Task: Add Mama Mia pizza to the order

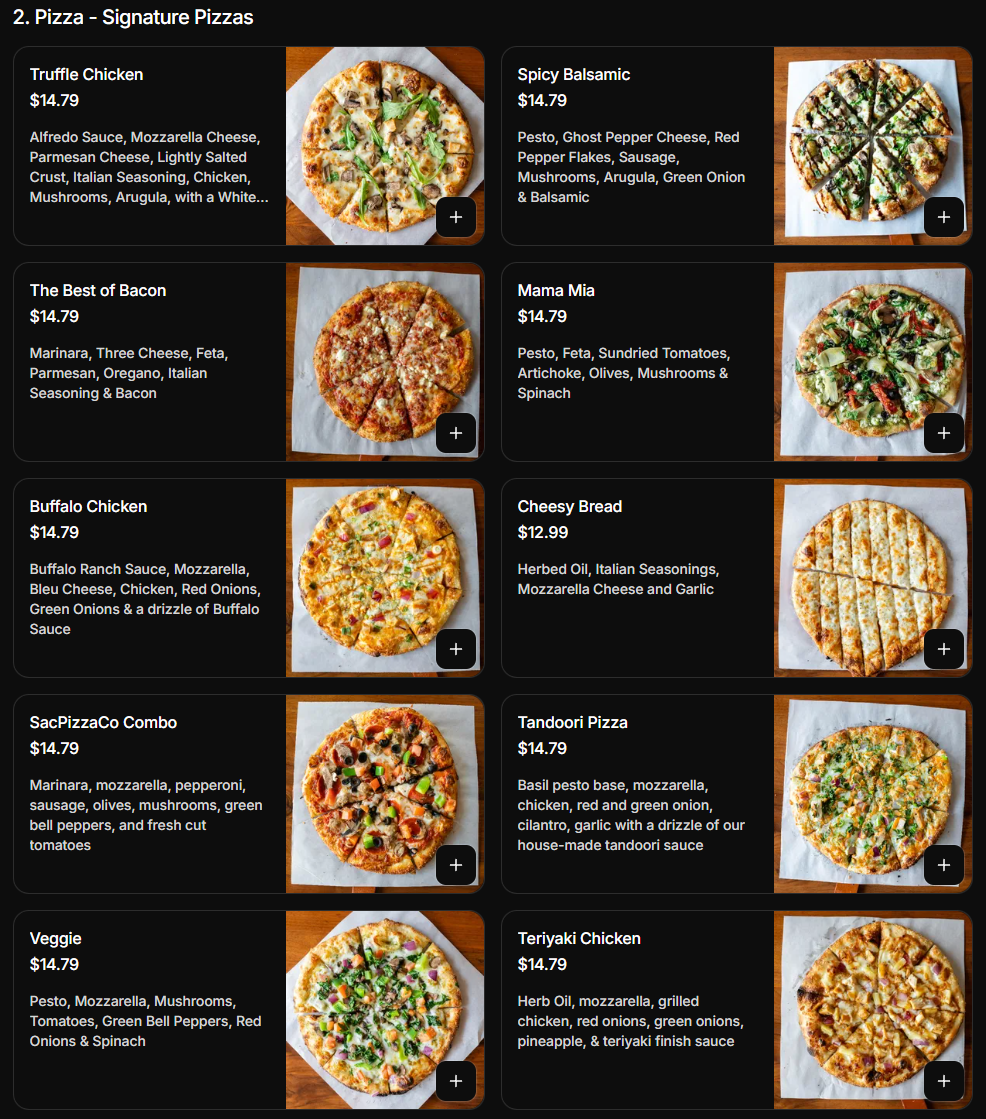Action: (x=944, y=433)
